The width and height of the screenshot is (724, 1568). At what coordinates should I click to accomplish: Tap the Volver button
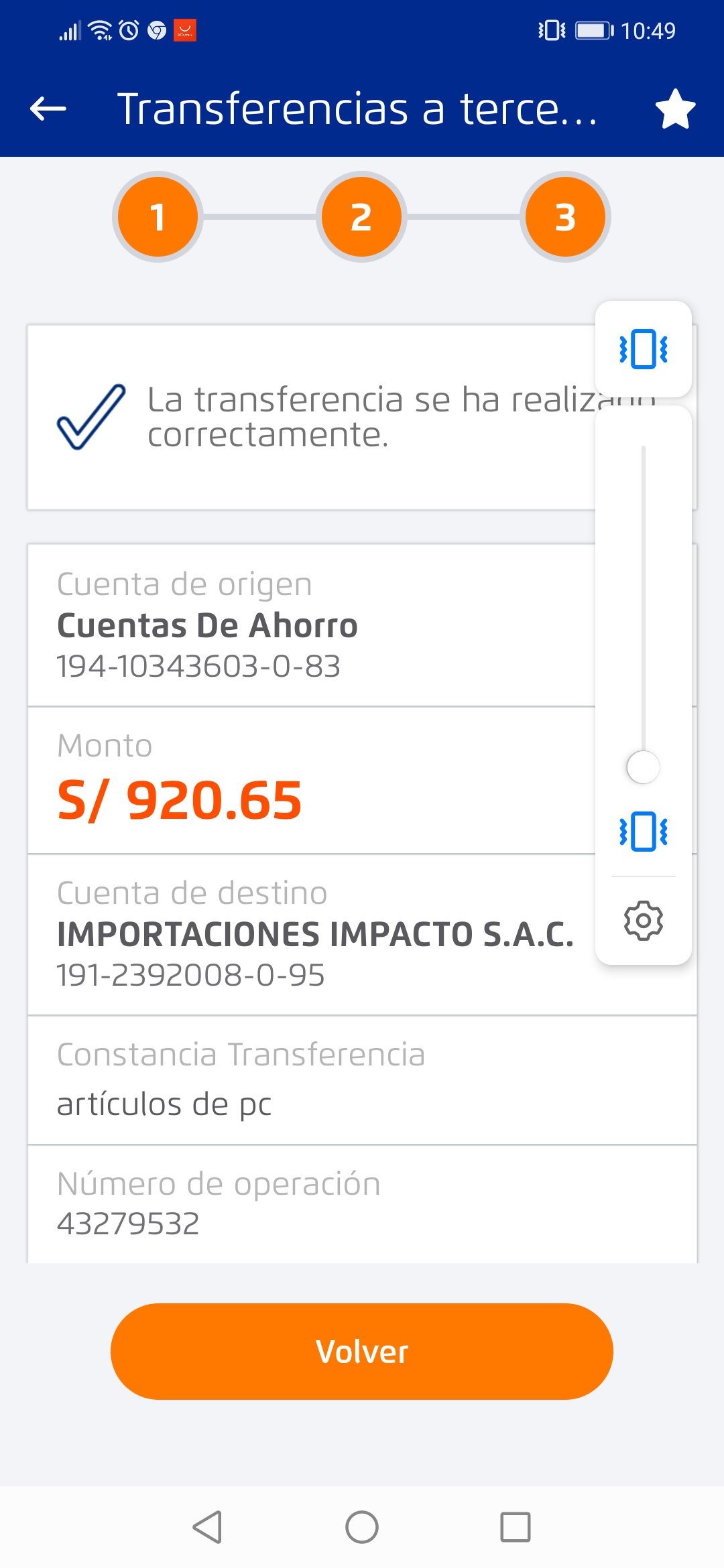click(x=362, y=1352)
